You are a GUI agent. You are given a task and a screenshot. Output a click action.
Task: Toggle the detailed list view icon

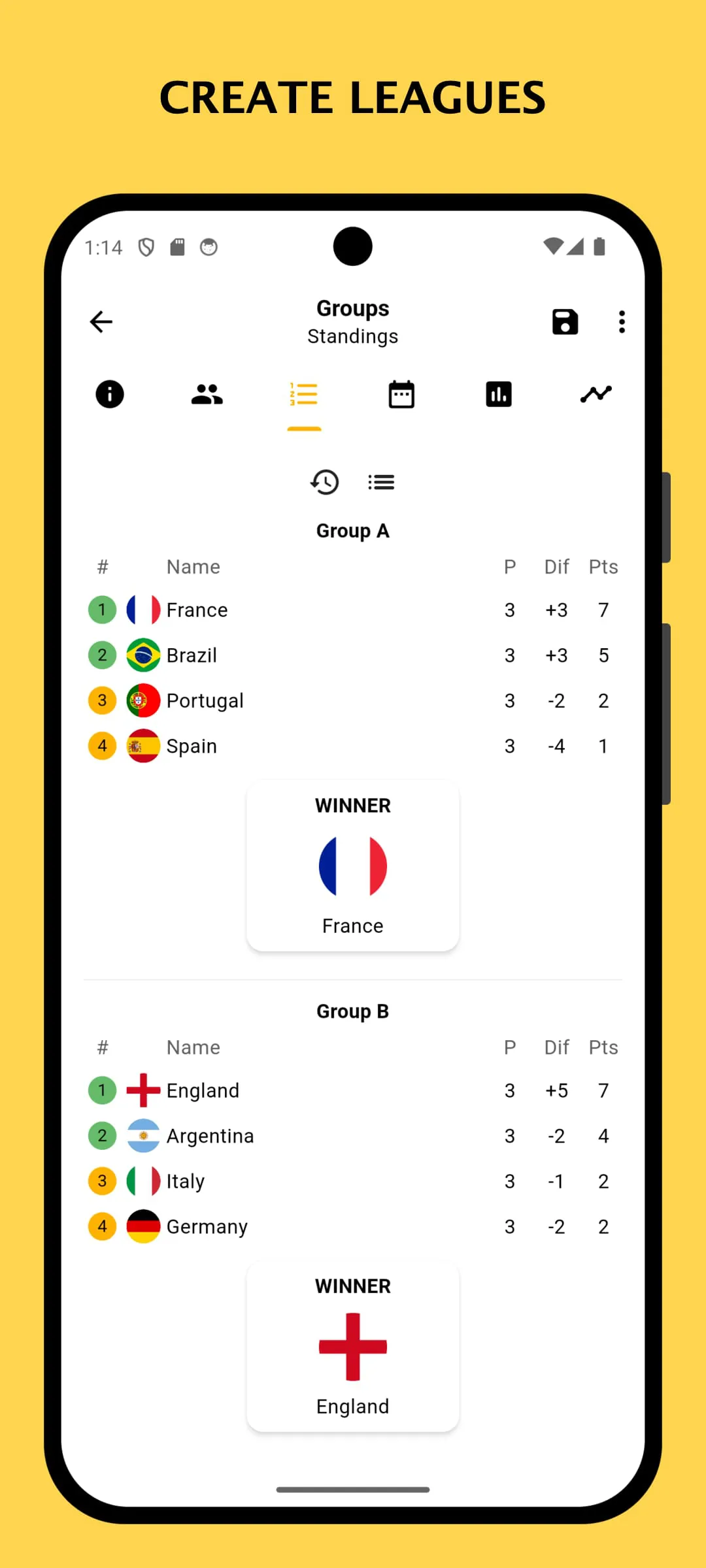tap(381, 482)
